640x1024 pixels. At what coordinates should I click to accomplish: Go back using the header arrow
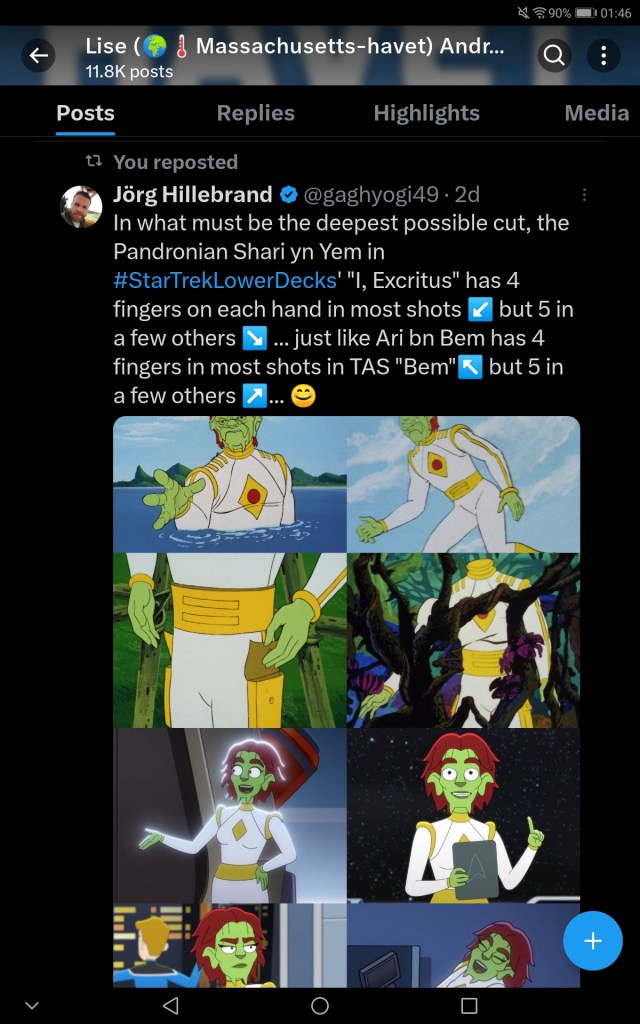click(39, 56)
